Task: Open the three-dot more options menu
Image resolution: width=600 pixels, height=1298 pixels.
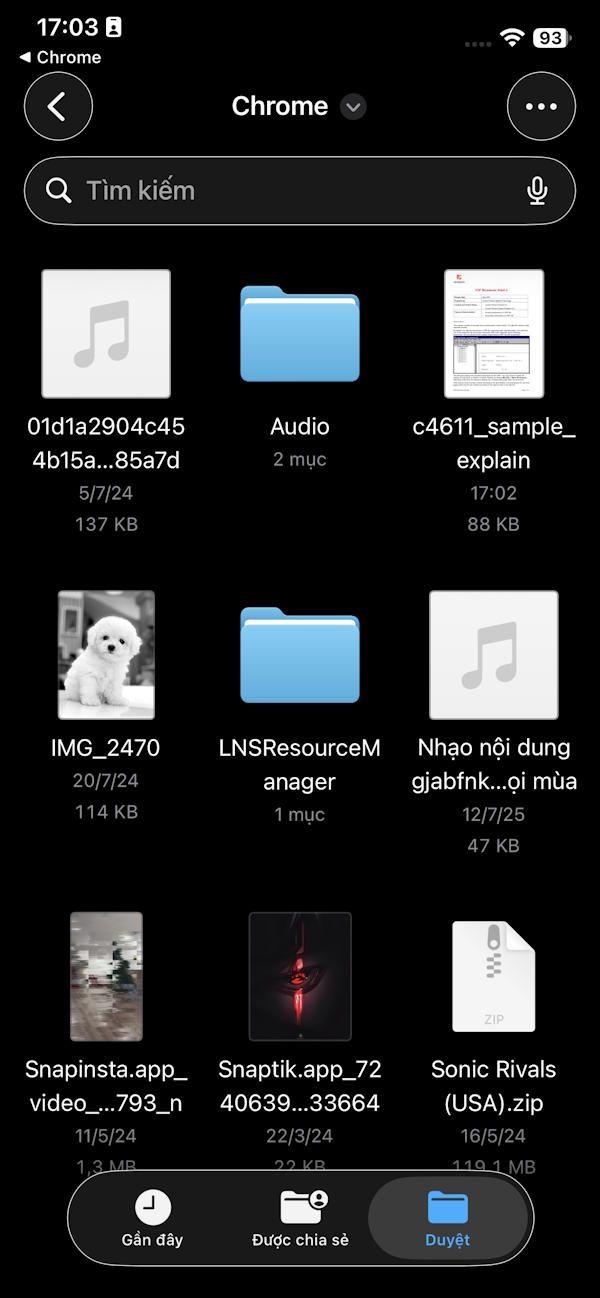Action: point(541,106)
